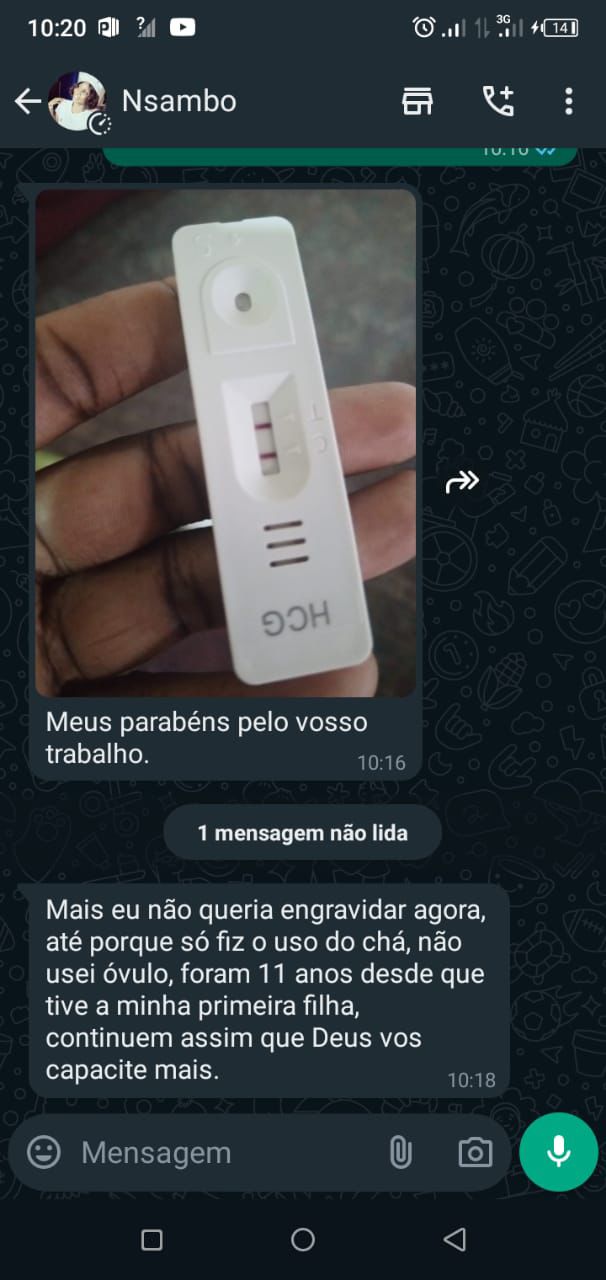Attach a file with the paperclip

point(400,1153)
